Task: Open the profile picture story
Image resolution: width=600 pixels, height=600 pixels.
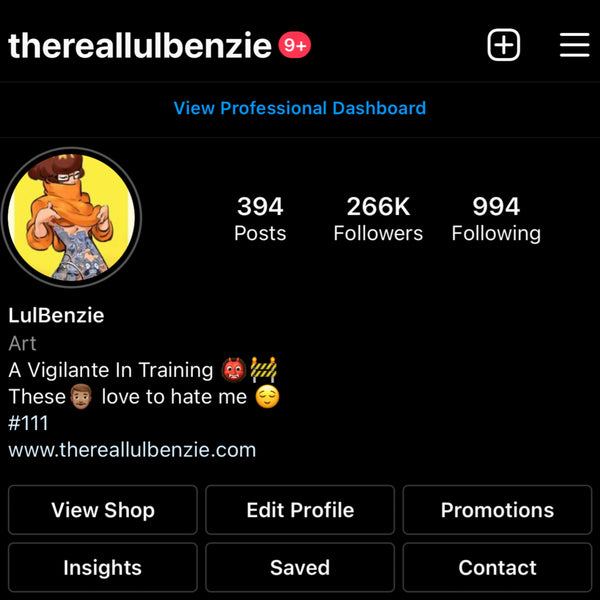Action: (x=71, y=217)
